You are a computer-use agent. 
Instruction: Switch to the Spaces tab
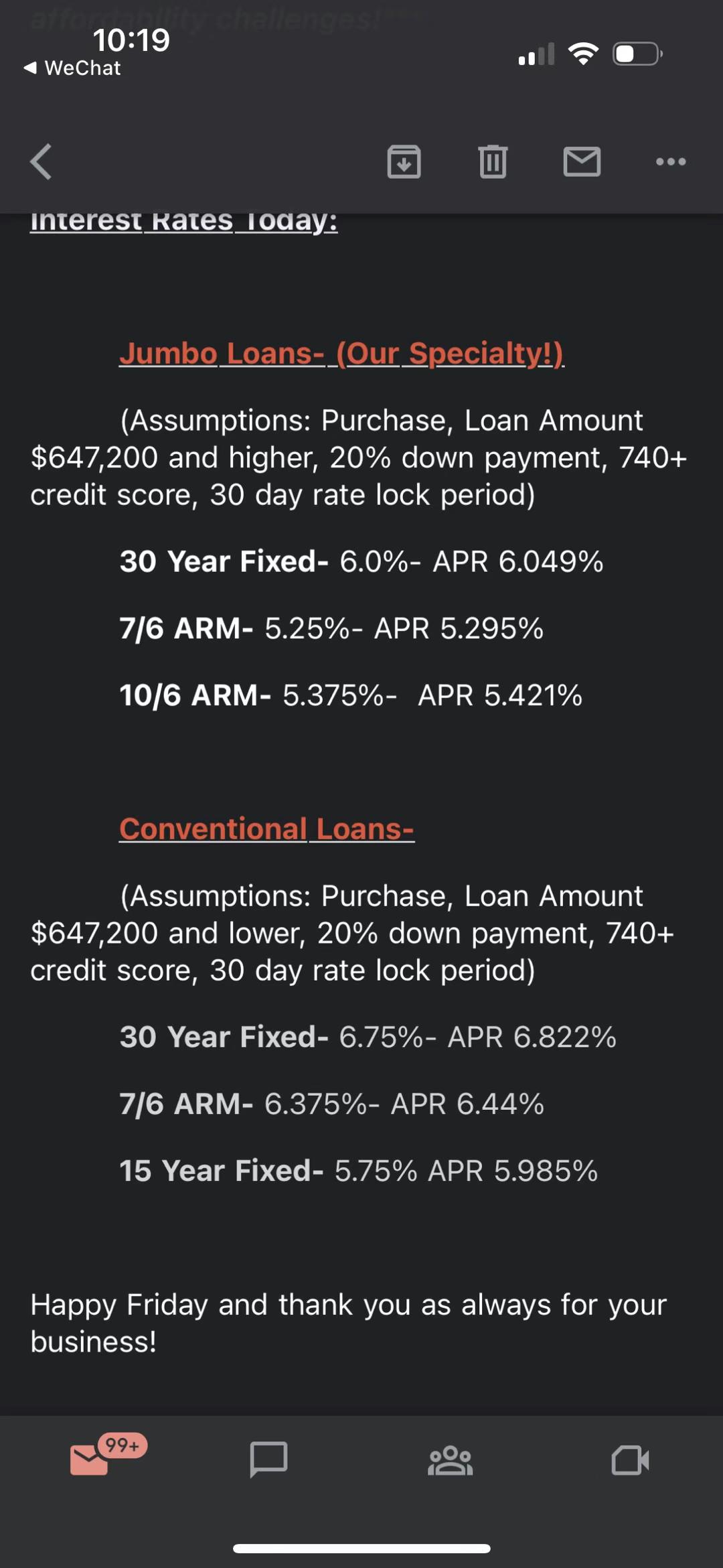click(450, 1460)
